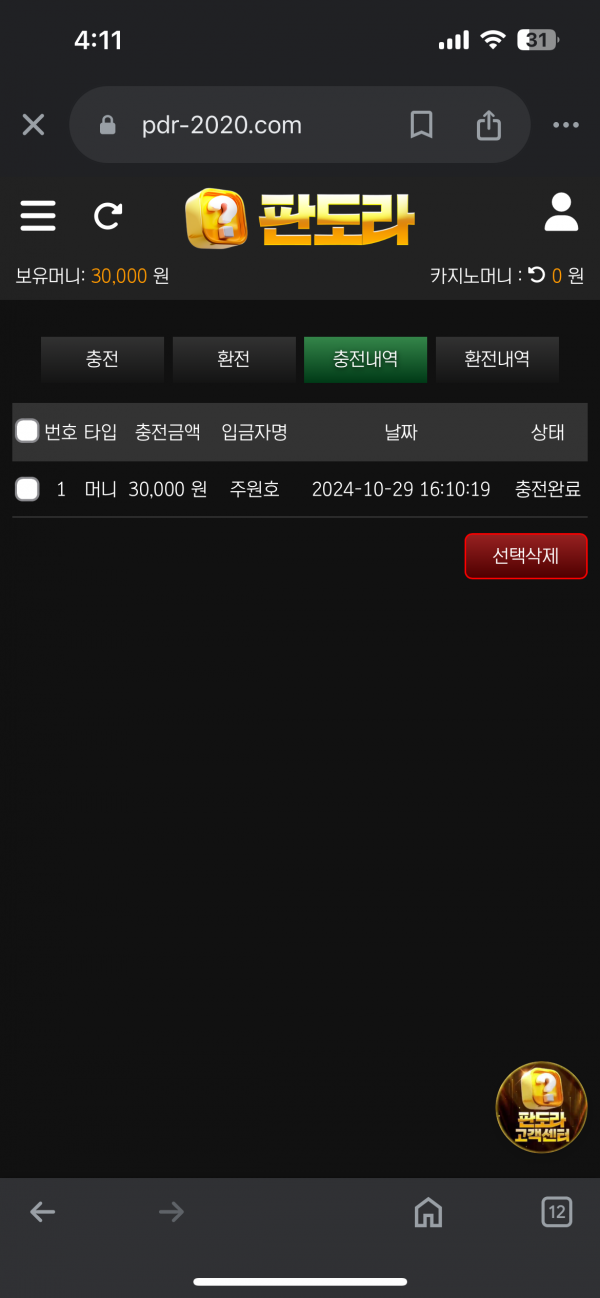The image size is (600, 1298).
Task: Select the 충전내역 tab
Action: click(365, 359)
